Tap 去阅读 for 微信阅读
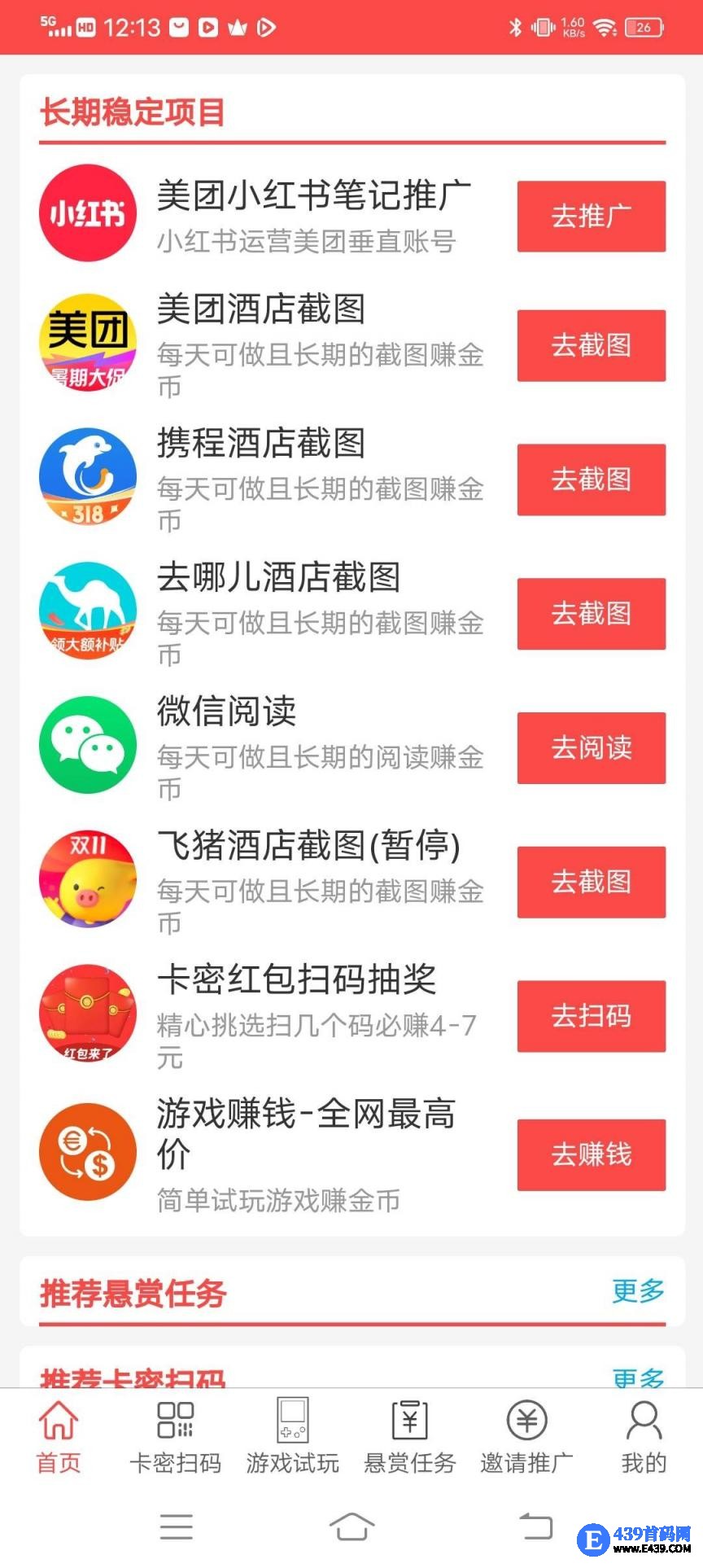 (x=591, y=748)
